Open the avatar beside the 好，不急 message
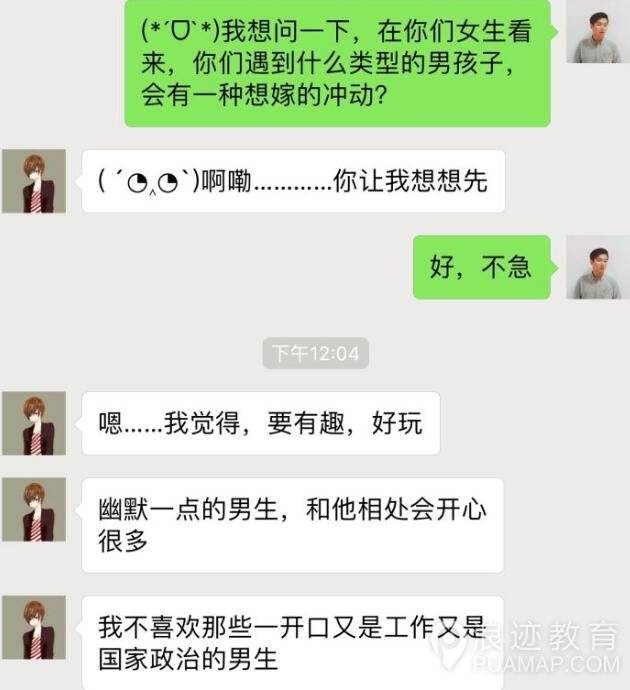The height and width of the screenshot is (690, 630). coord(598,267)
